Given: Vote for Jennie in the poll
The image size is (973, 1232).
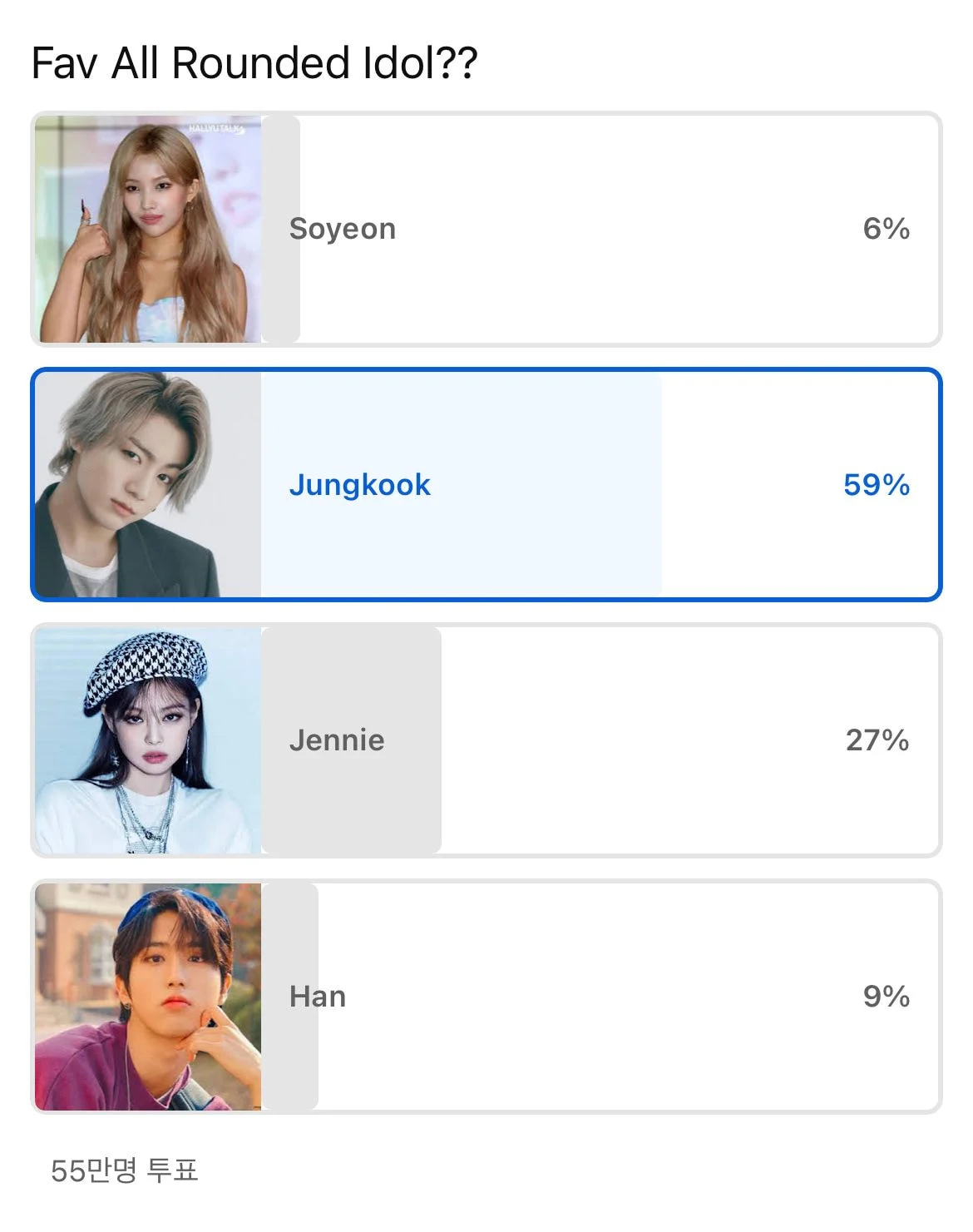Looking at the screenshot, I should [486, 740].
